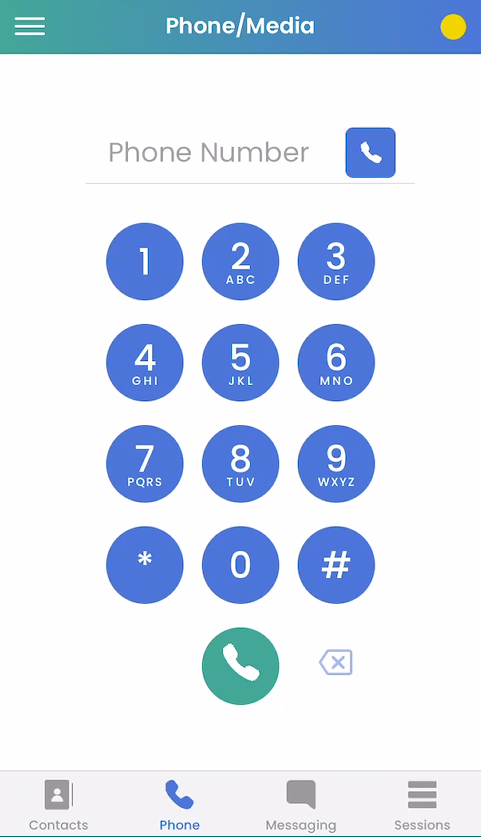Select the 4 GHI key

(145, 362)
